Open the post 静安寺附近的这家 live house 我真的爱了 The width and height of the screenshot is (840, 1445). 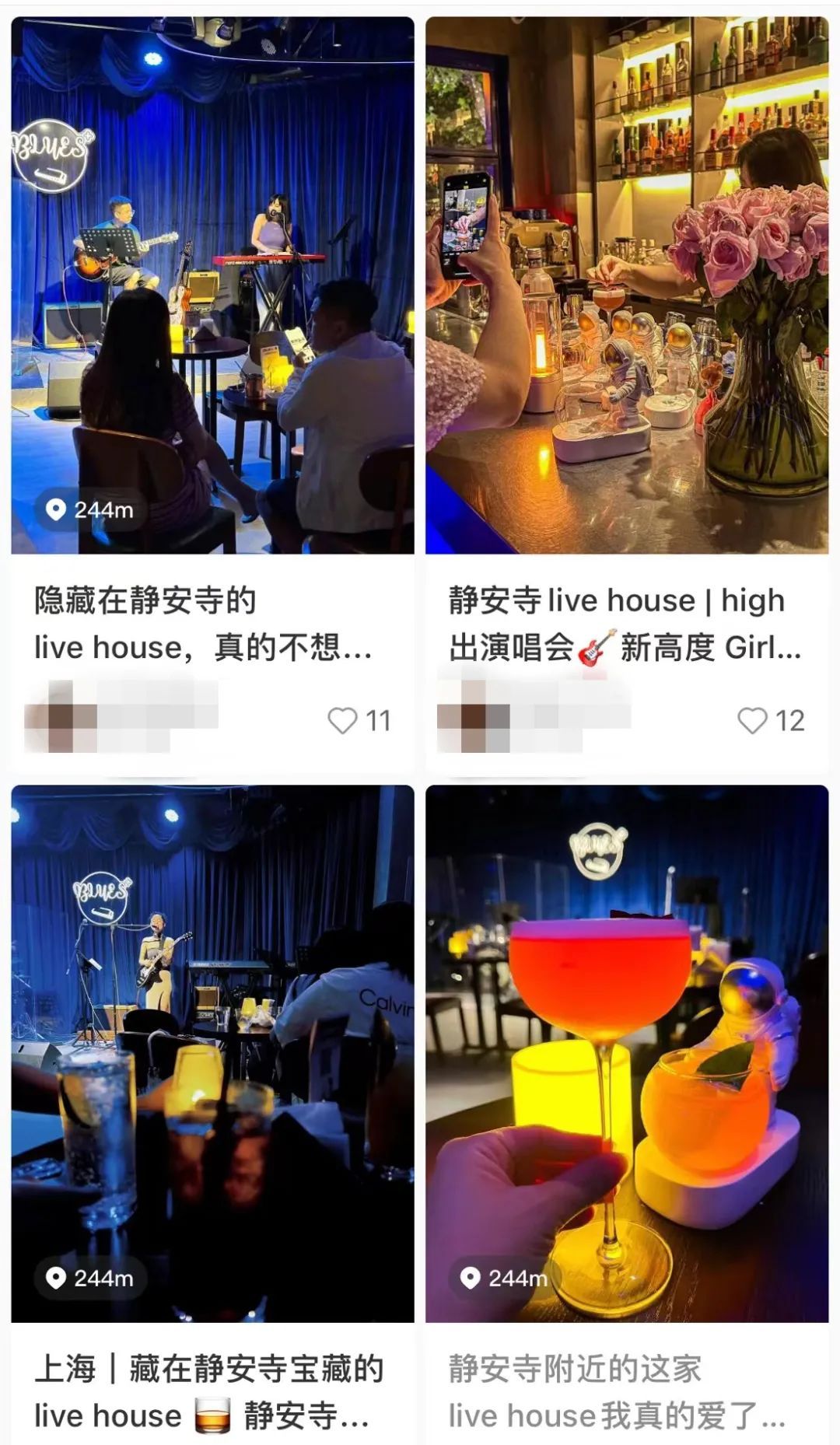(x=626, y=1053)
